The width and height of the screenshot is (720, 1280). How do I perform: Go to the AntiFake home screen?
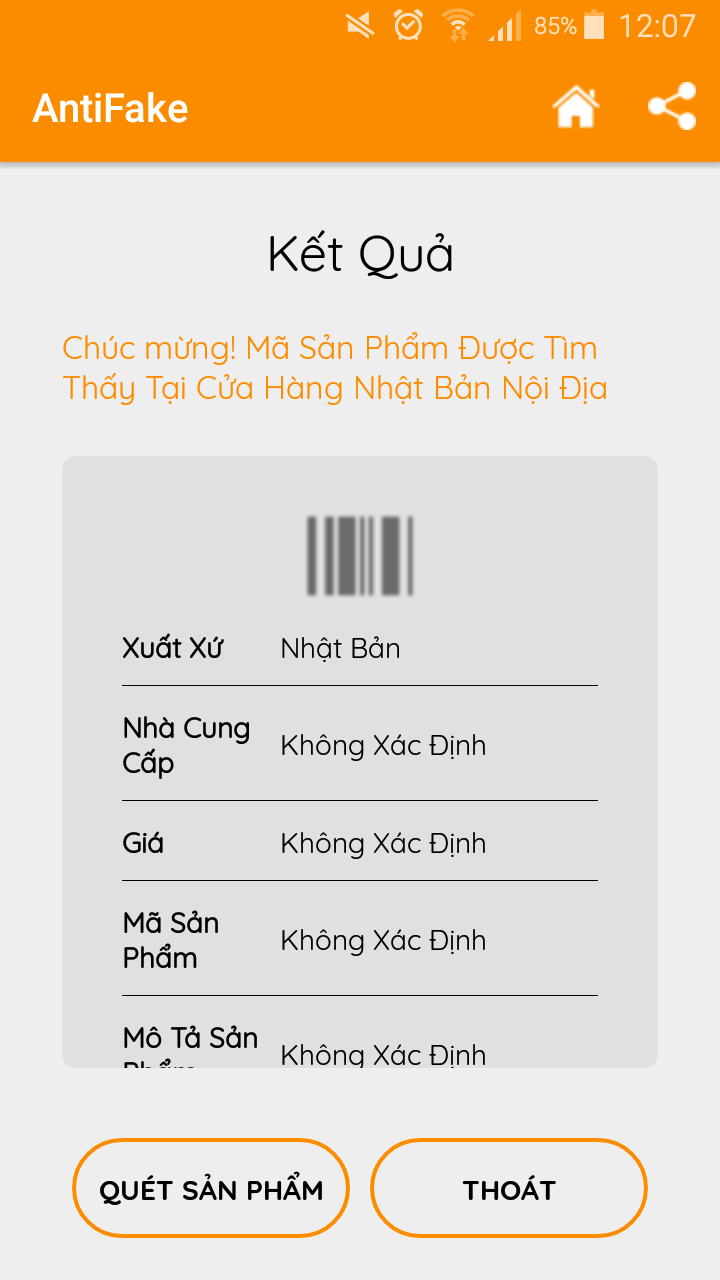576,107
